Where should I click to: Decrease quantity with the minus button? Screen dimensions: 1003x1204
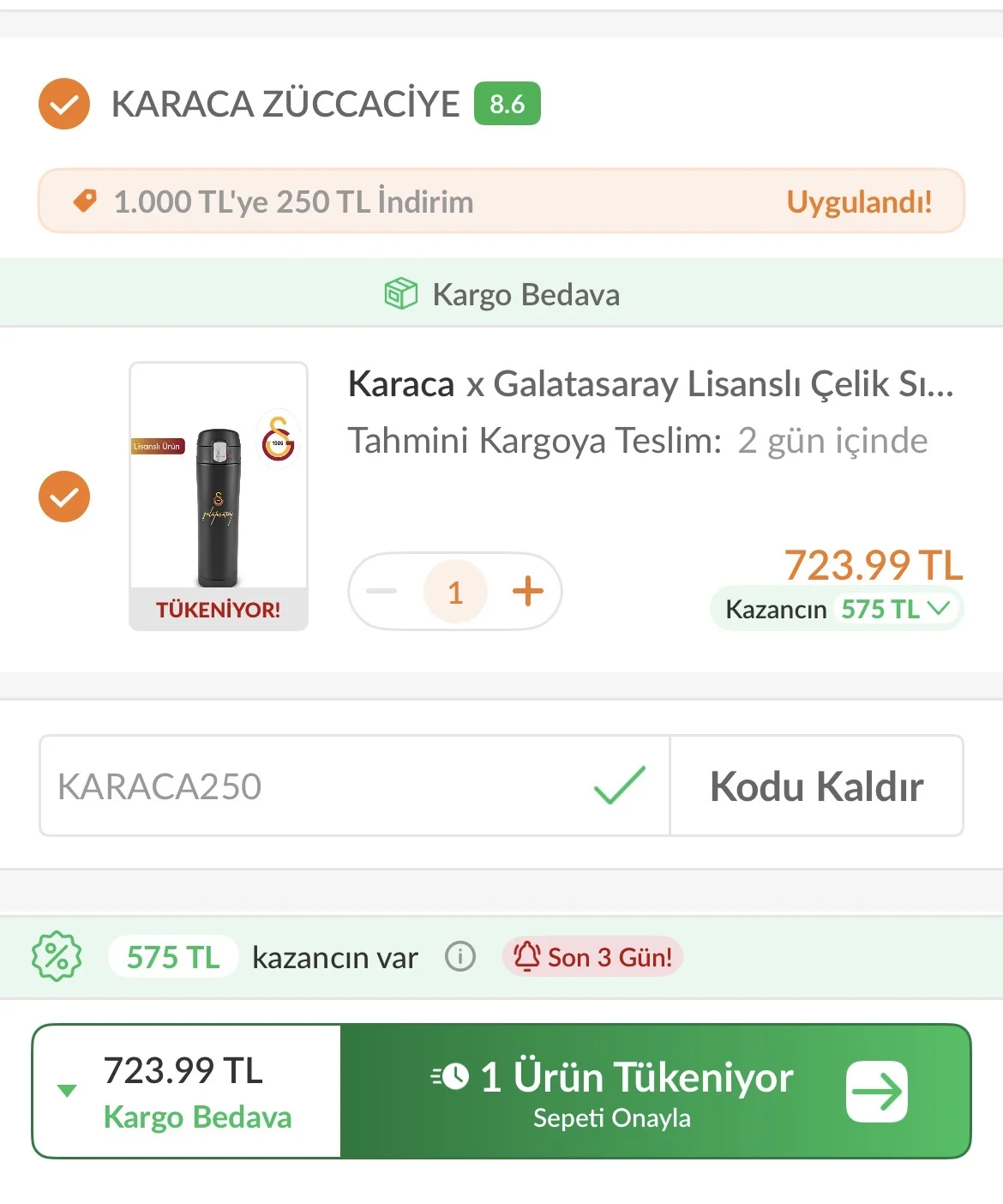pos(381,591)
